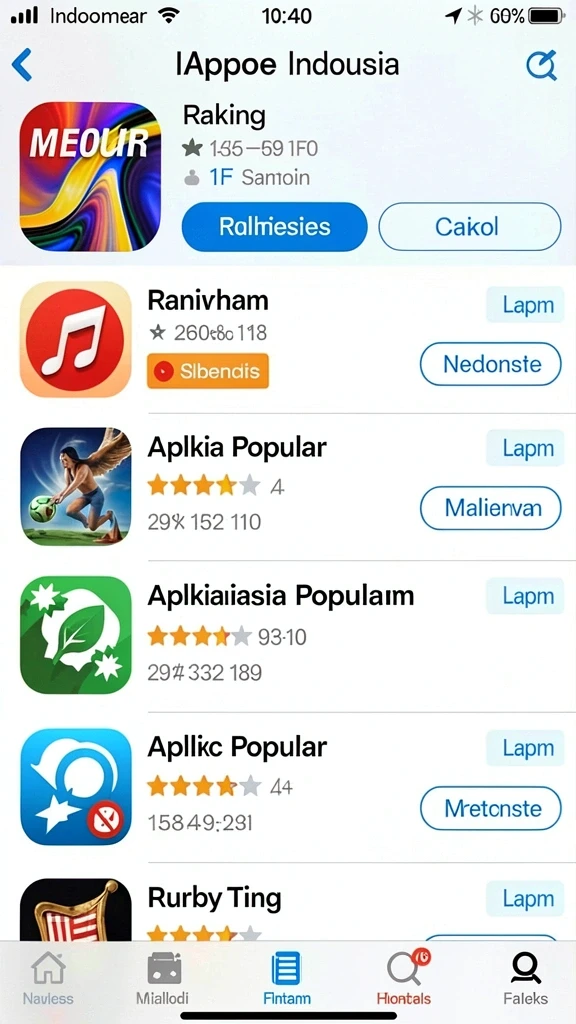Open the Hlontals tab with badge
Screen dimensions: 576x1024
coord(404,977)
